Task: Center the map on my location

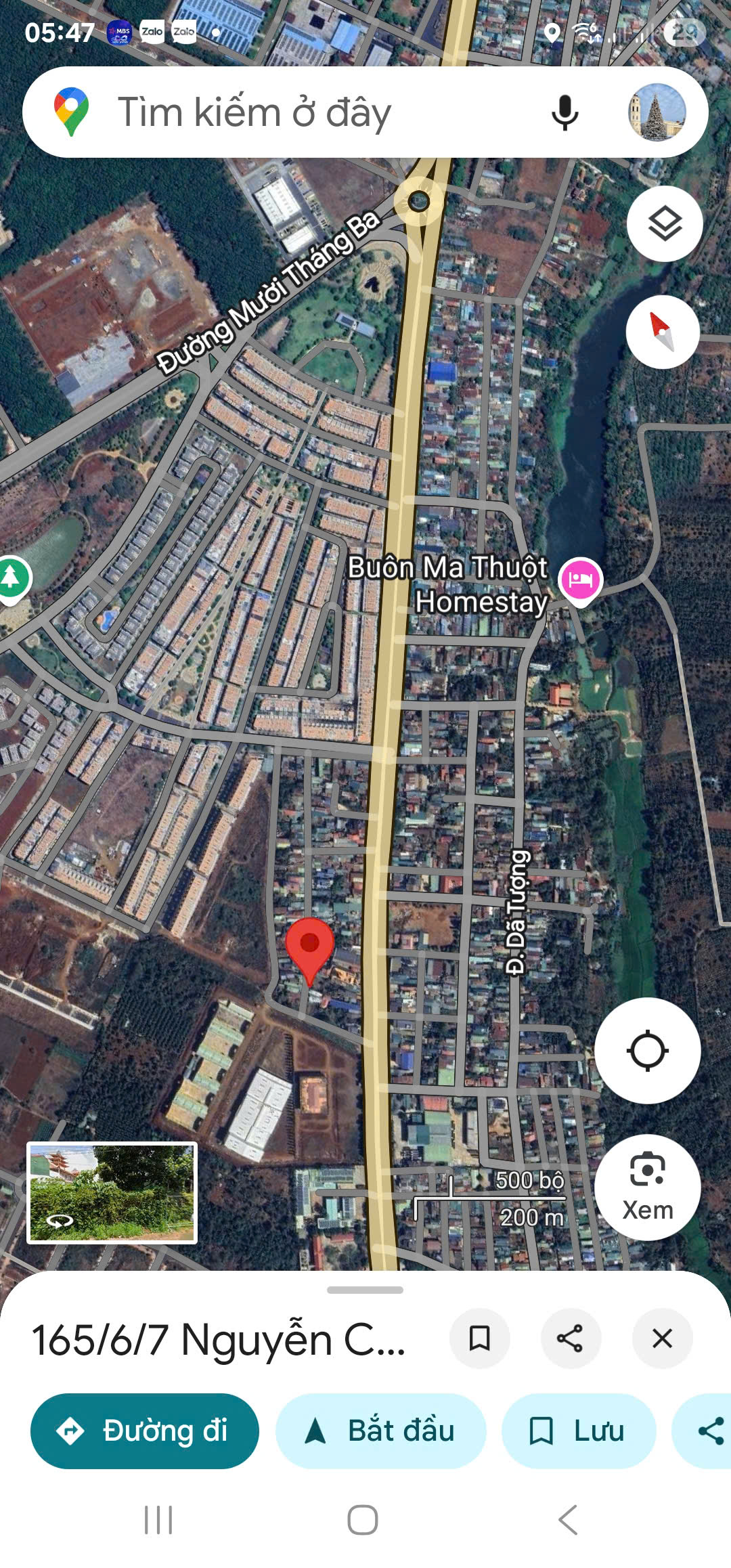Action: (x=647, y=1051)
